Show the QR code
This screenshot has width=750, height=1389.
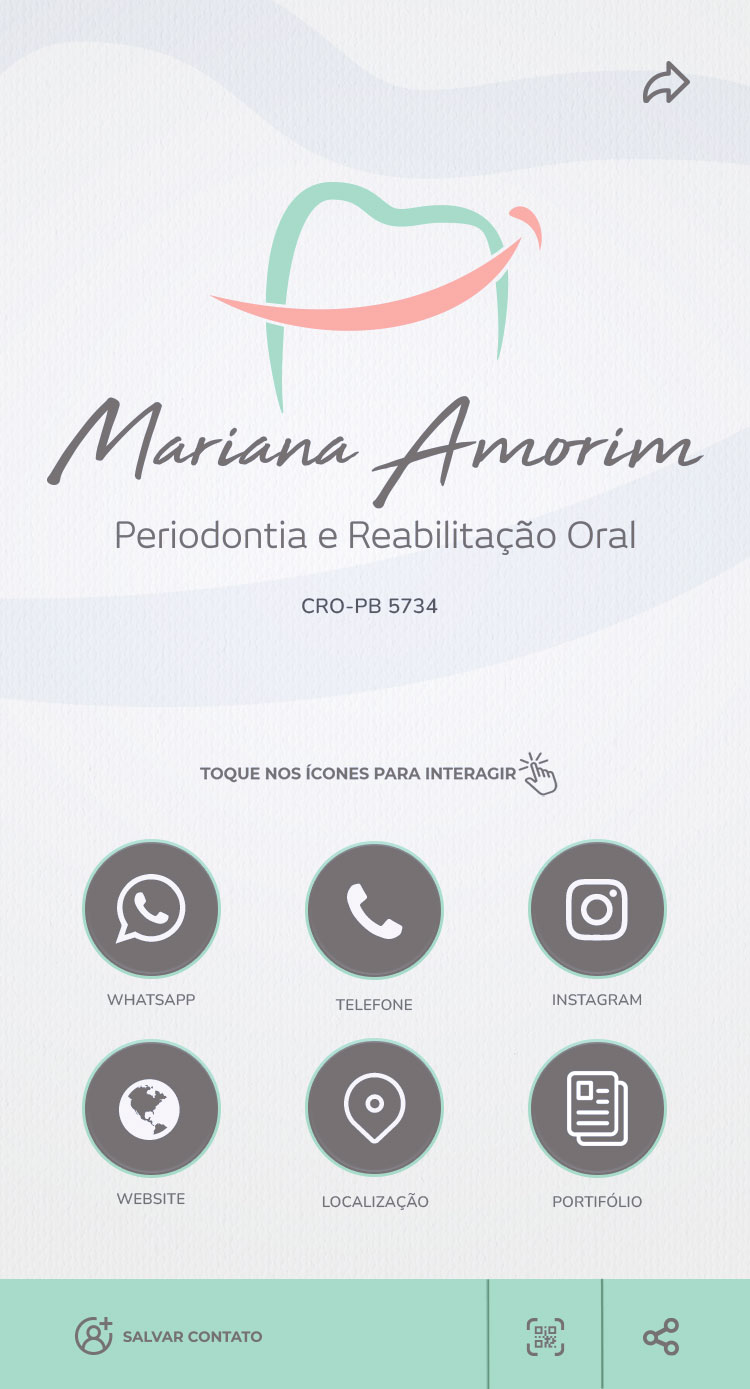pos(545,1336)
